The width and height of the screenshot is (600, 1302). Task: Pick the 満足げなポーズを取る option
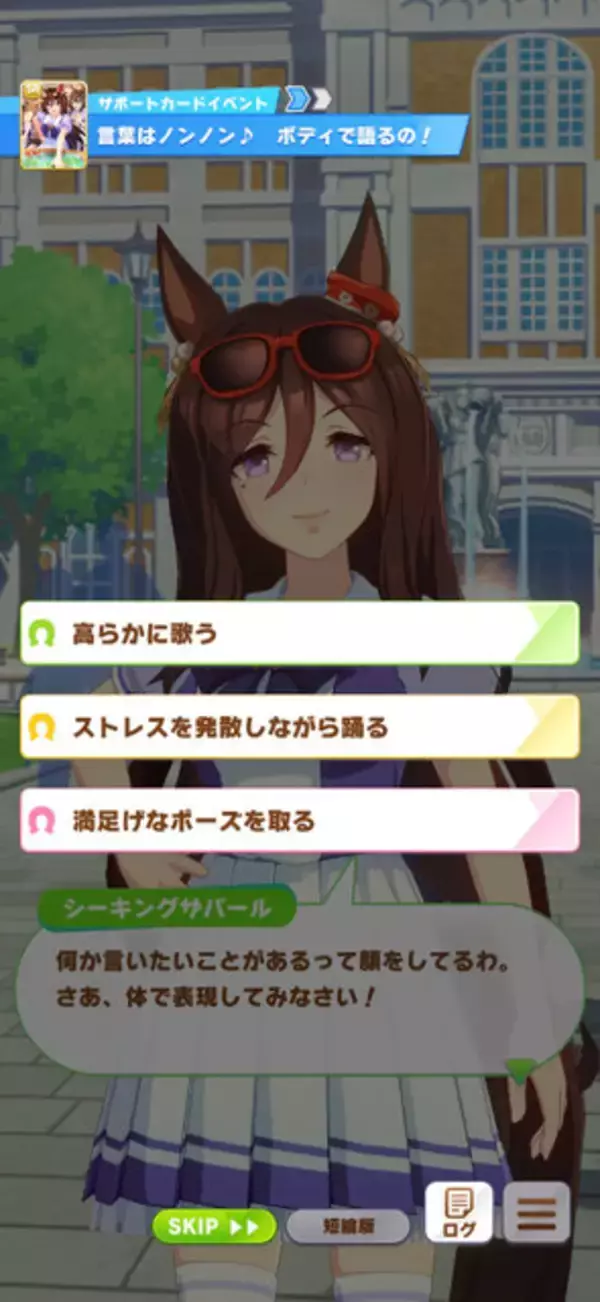299,821
